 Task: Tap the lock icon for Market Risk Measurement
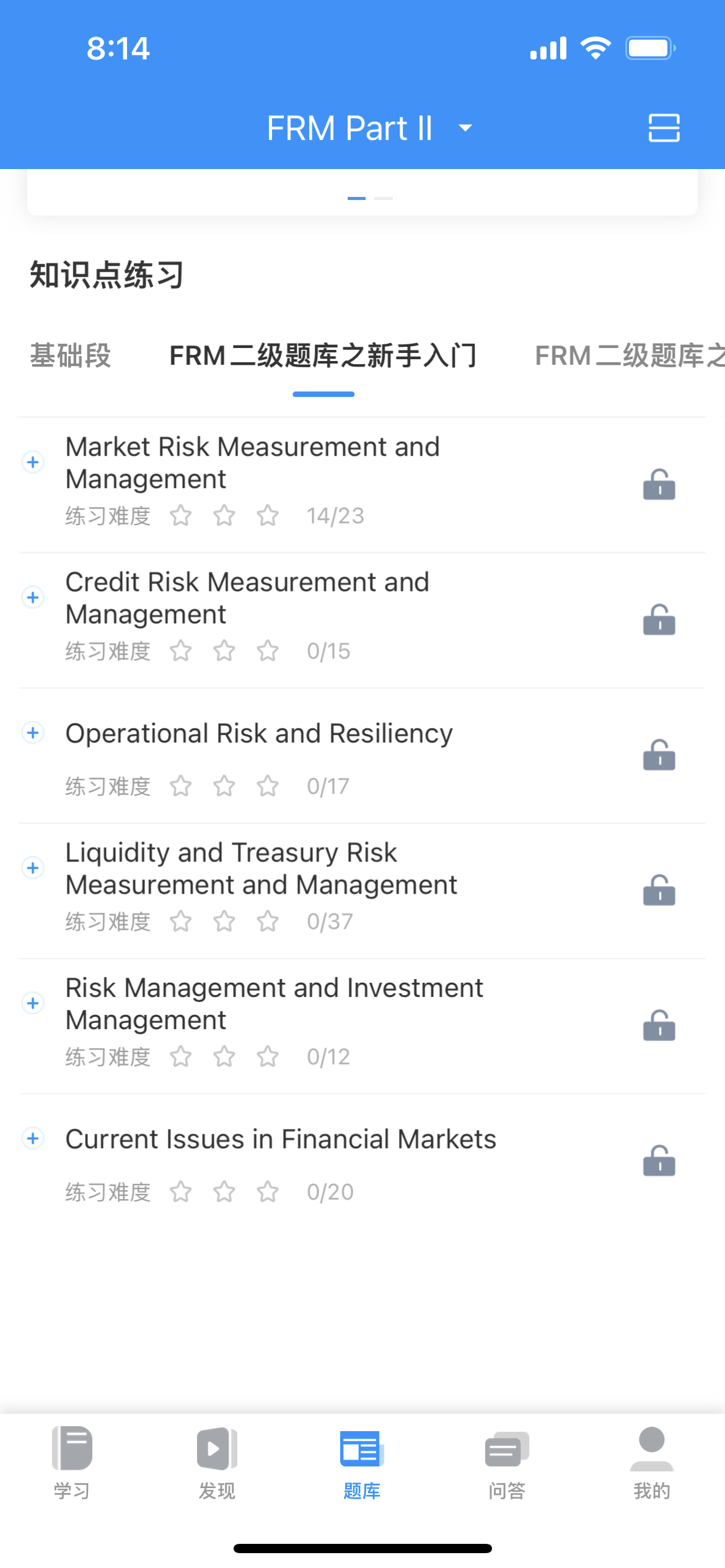coord(659,484)
